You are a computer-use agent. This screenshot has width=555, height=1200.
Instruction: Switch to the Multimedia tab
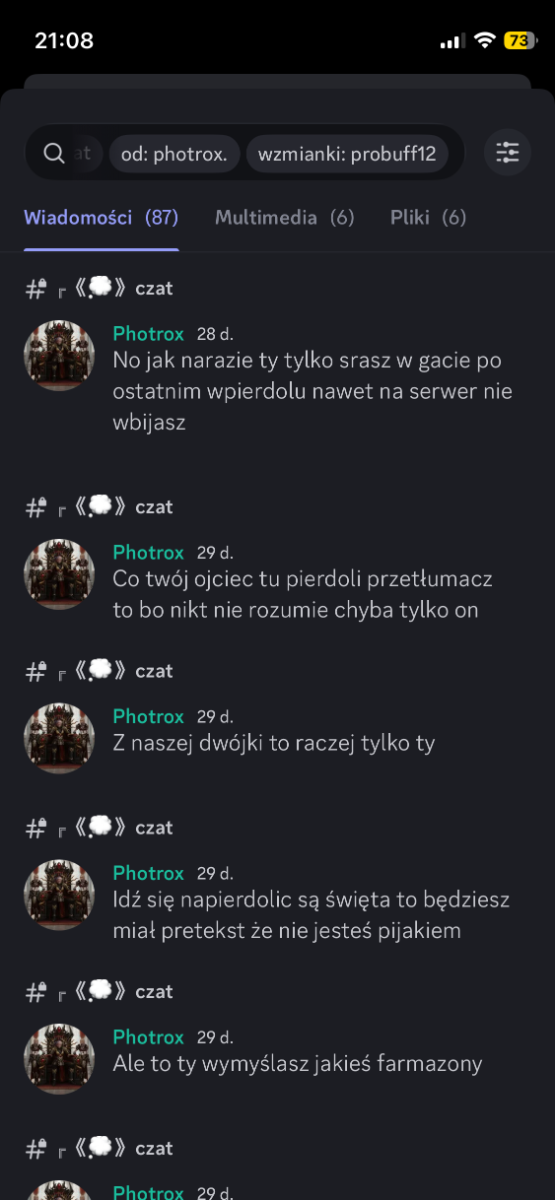point(285,217)
